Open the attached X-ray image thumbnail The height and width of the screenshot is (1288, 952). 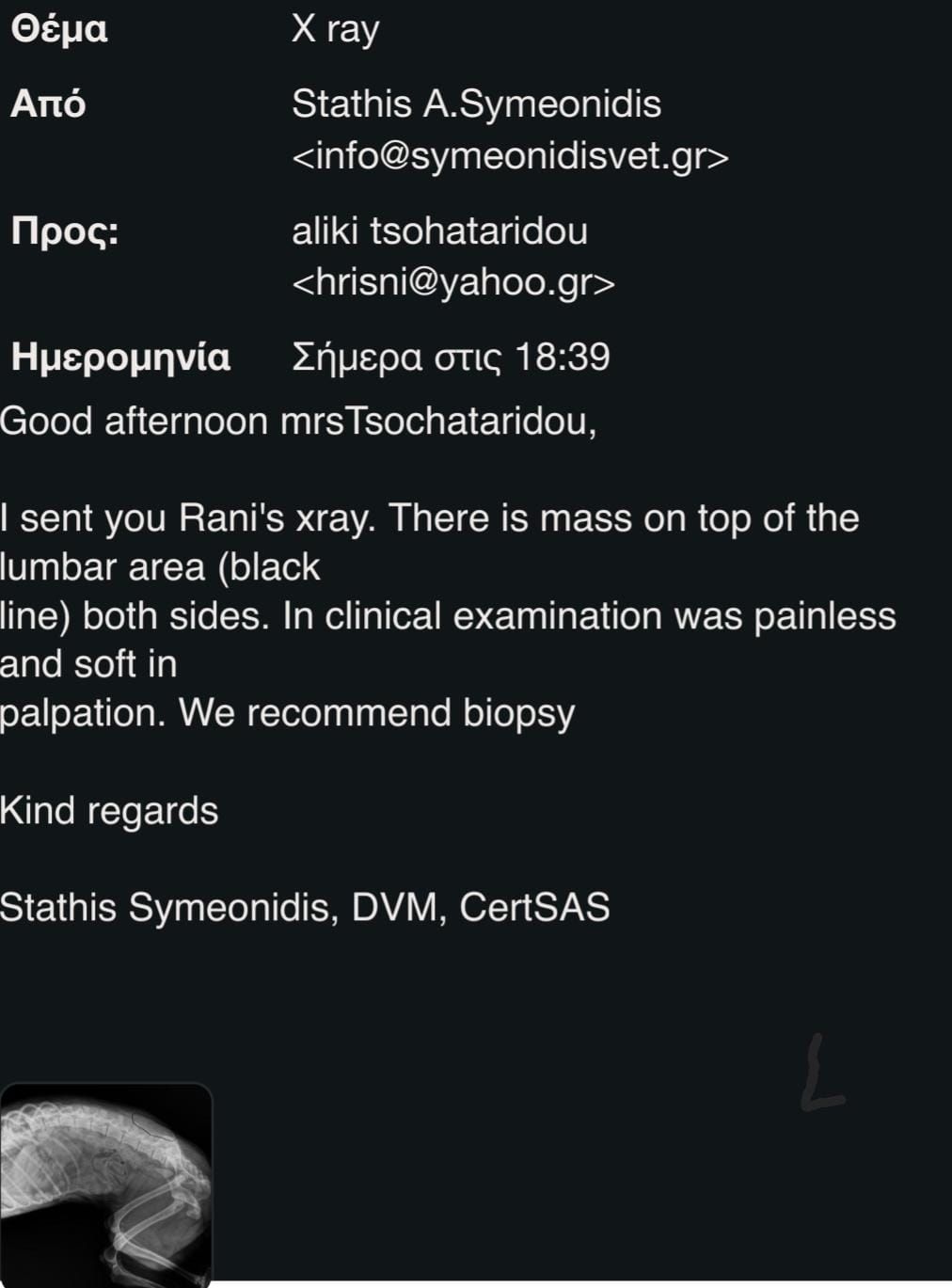(105, 1184)
